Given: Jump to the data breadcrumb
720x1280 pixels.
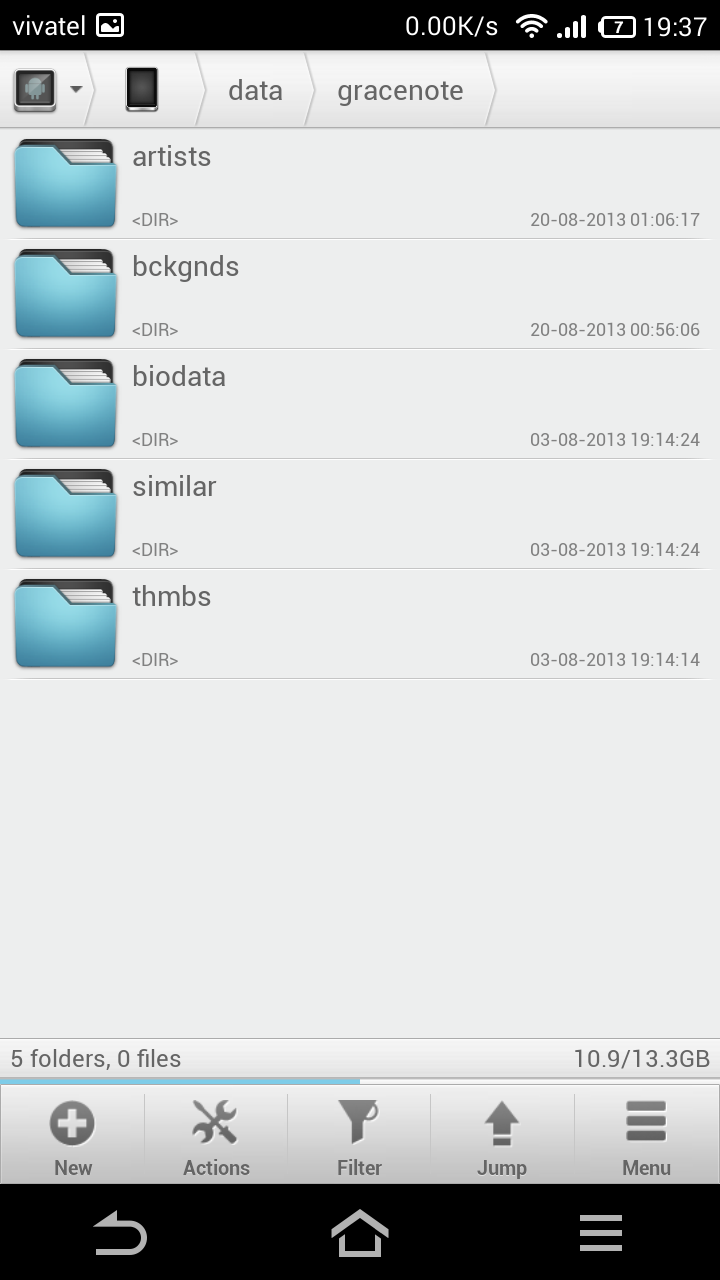Looking at the screenshot, I should coord(255,90).
